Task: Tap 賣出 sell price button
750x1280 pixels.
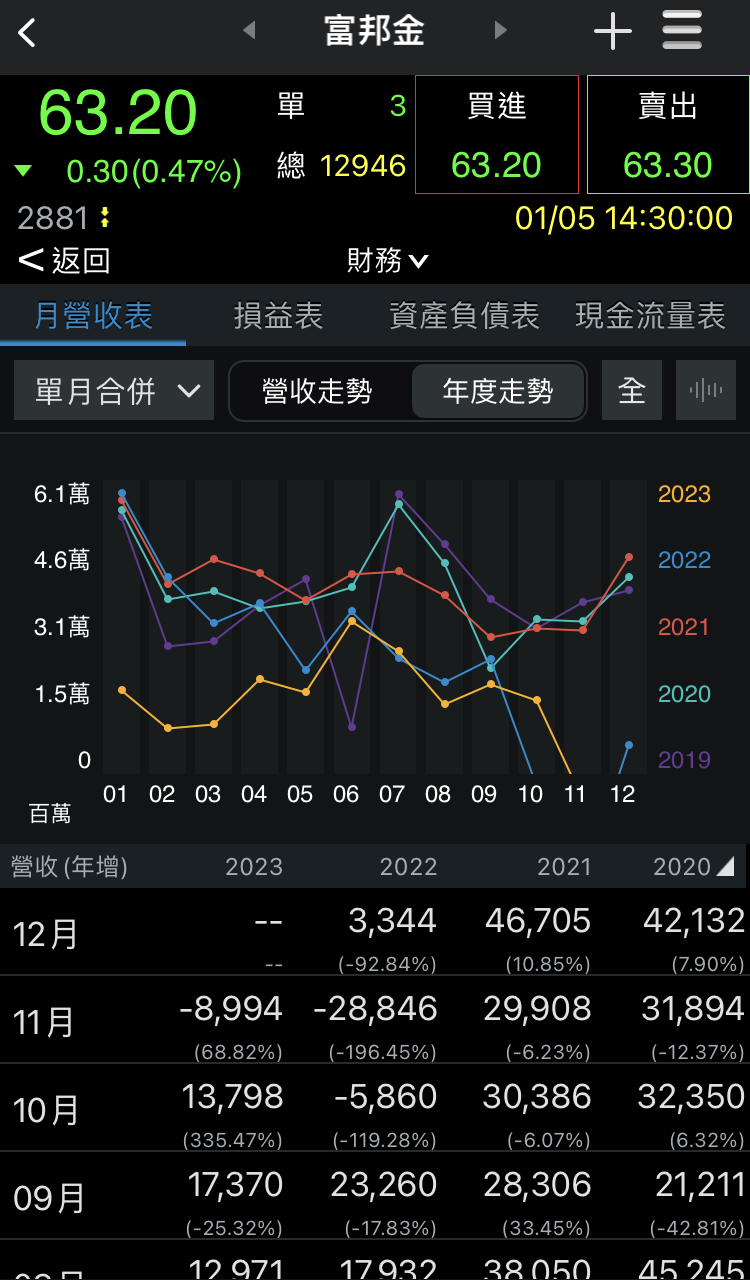Action: (x=667, y=135)
